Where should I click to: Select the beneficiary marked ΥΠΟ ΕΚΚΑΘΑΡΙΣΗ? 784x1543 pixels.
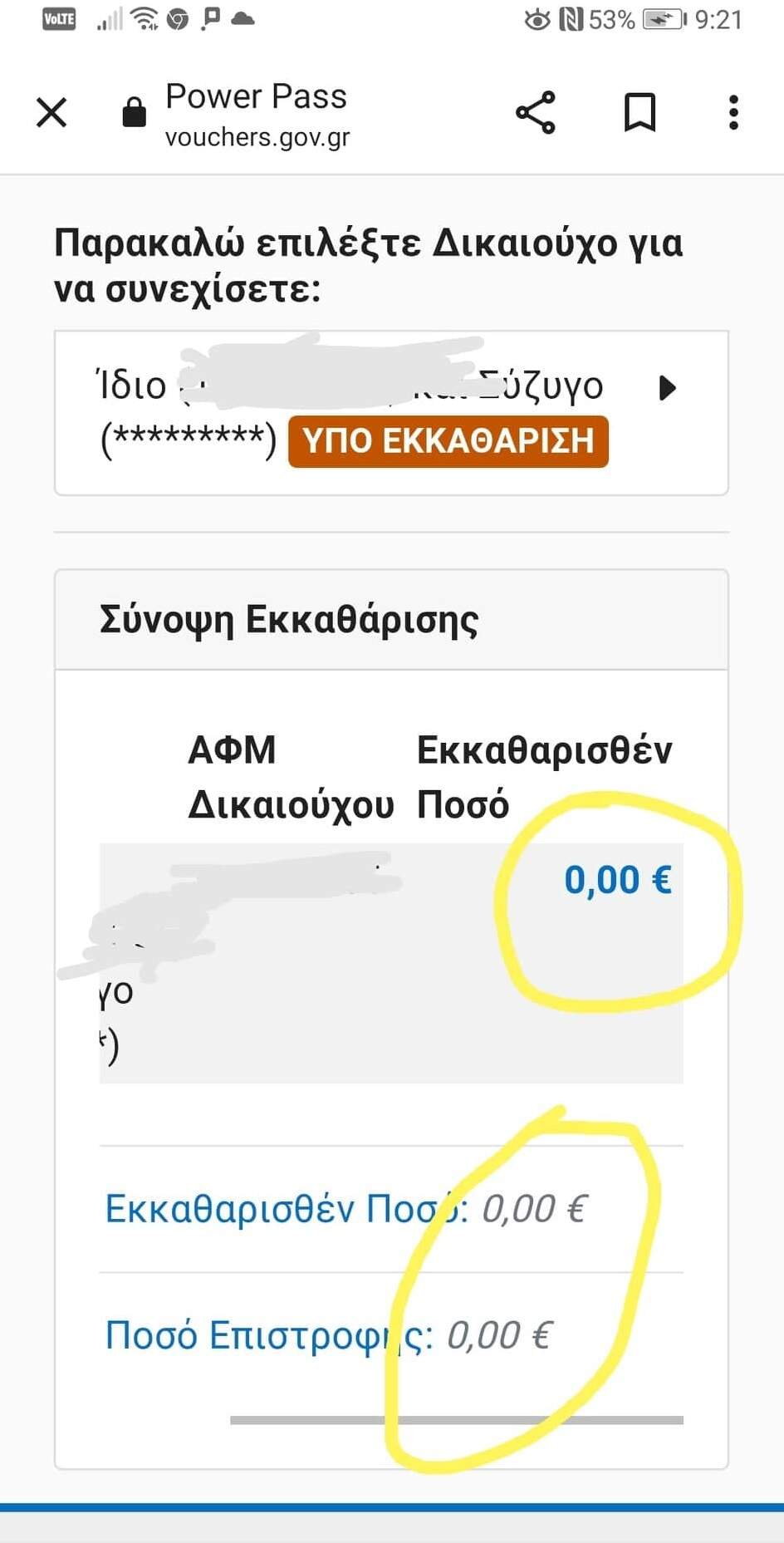pyautogui.click(x=390, y=413)
